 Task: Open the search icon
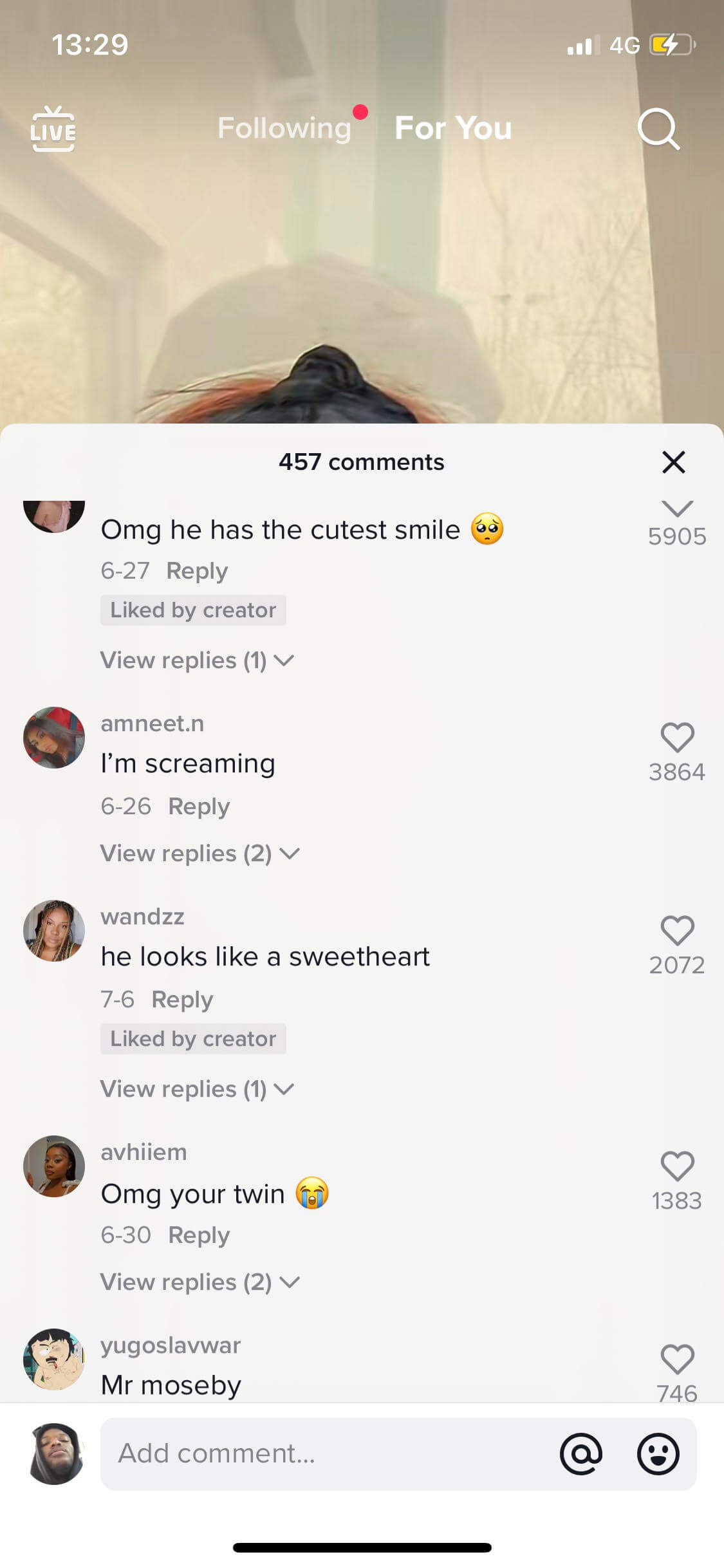click(x=658, y=129)
